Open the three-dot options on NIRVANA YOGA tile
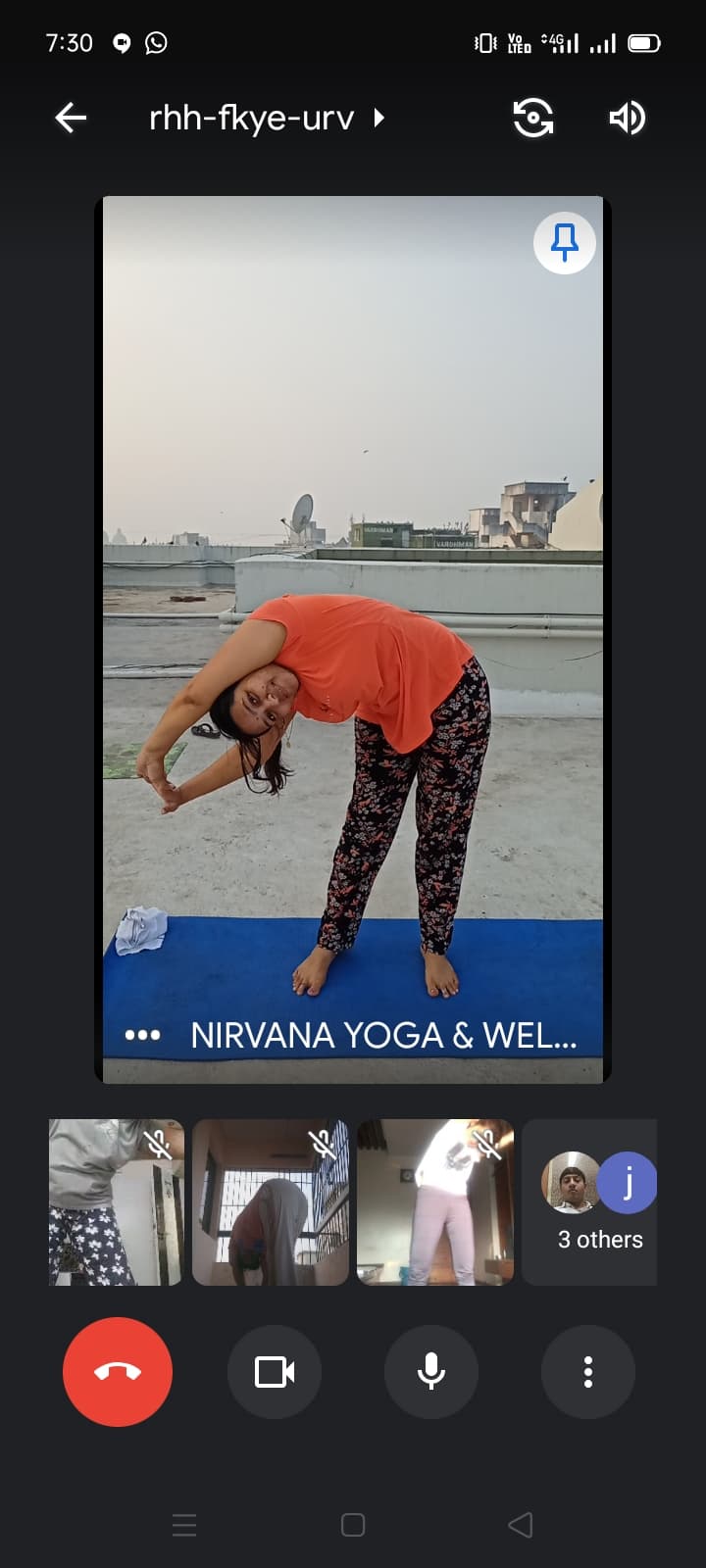The height and width of the screenshot is (1568, 706). coord(142,1035)
